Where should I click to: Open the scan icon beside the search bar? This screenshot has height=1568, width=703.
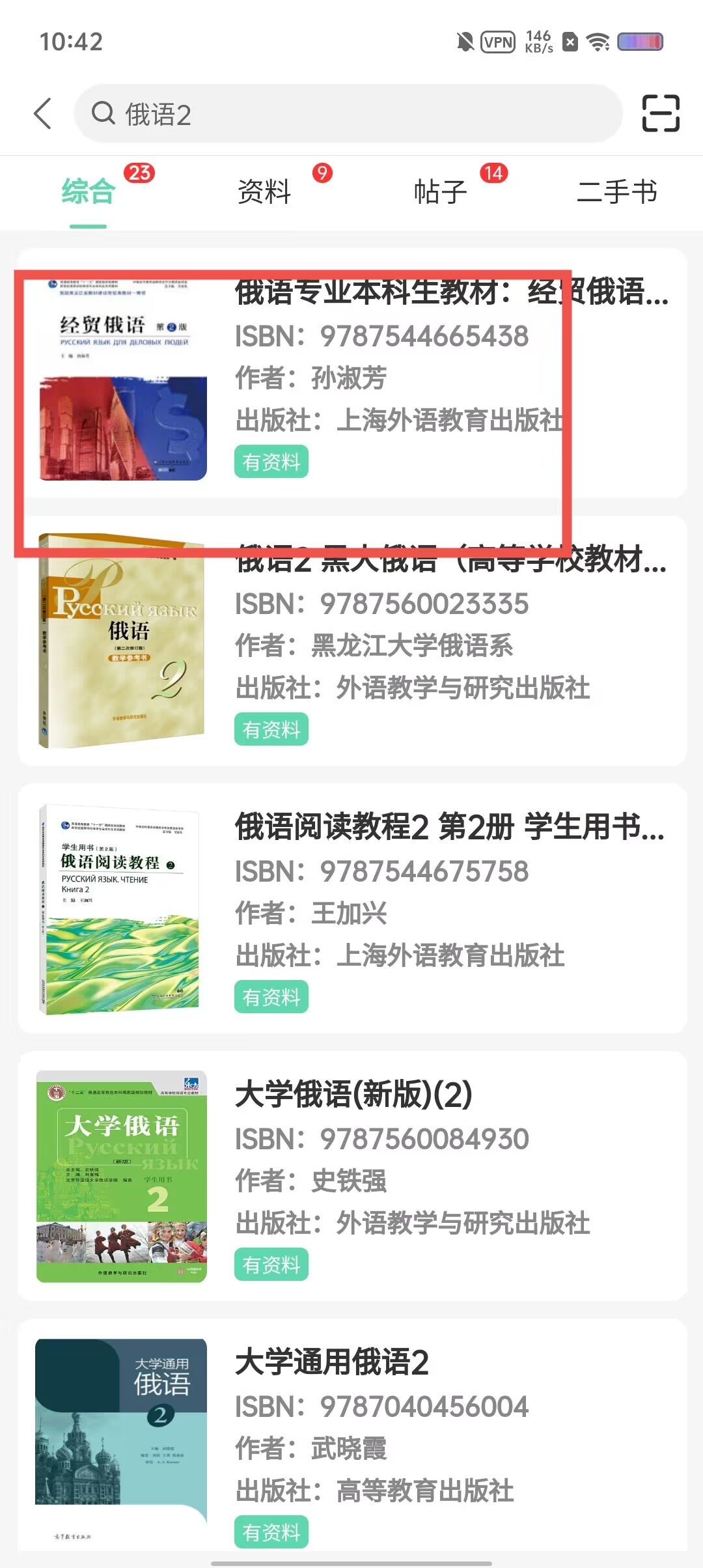pos(660,113)
